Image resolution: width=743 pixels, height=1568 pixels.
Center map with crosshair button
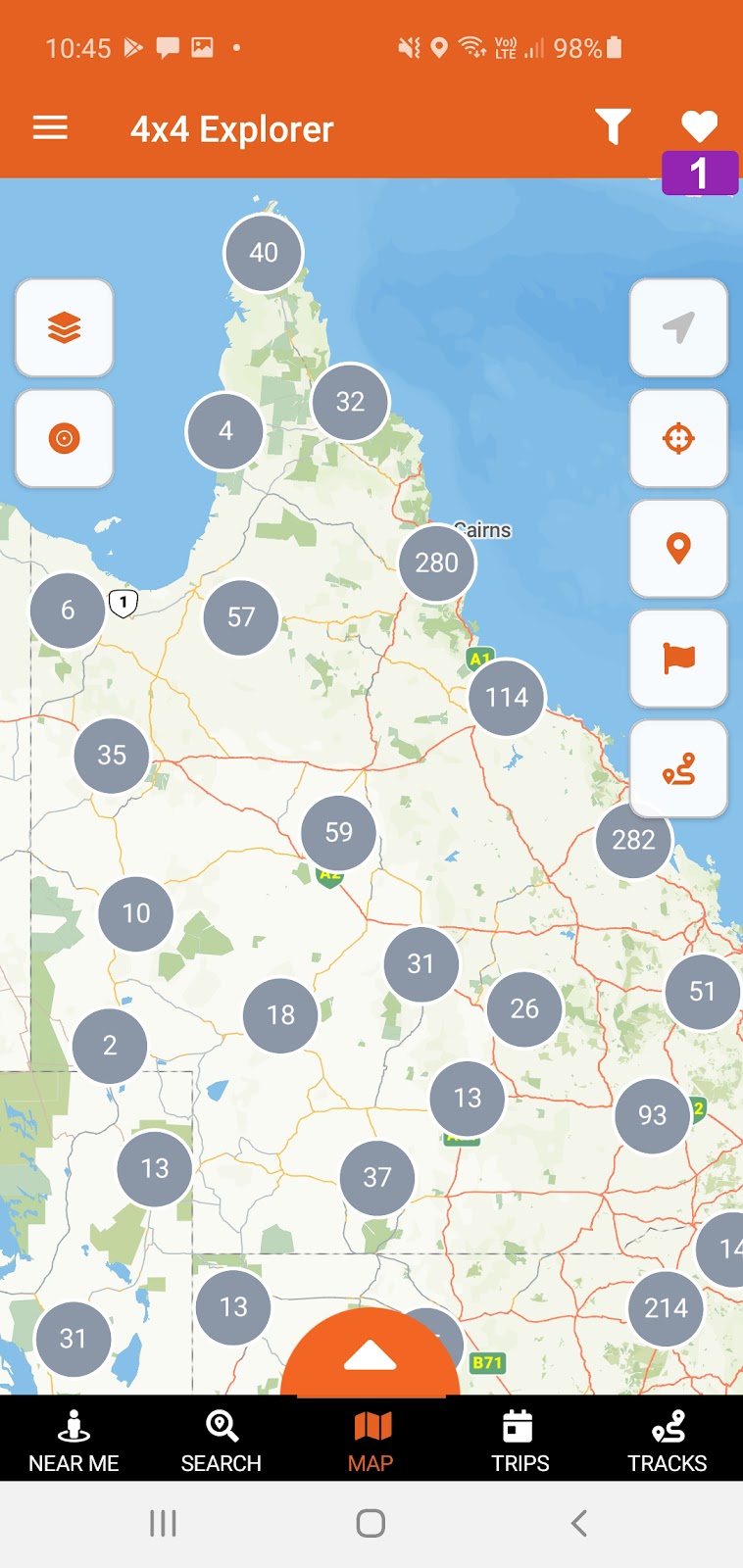[x=678, y=438]
